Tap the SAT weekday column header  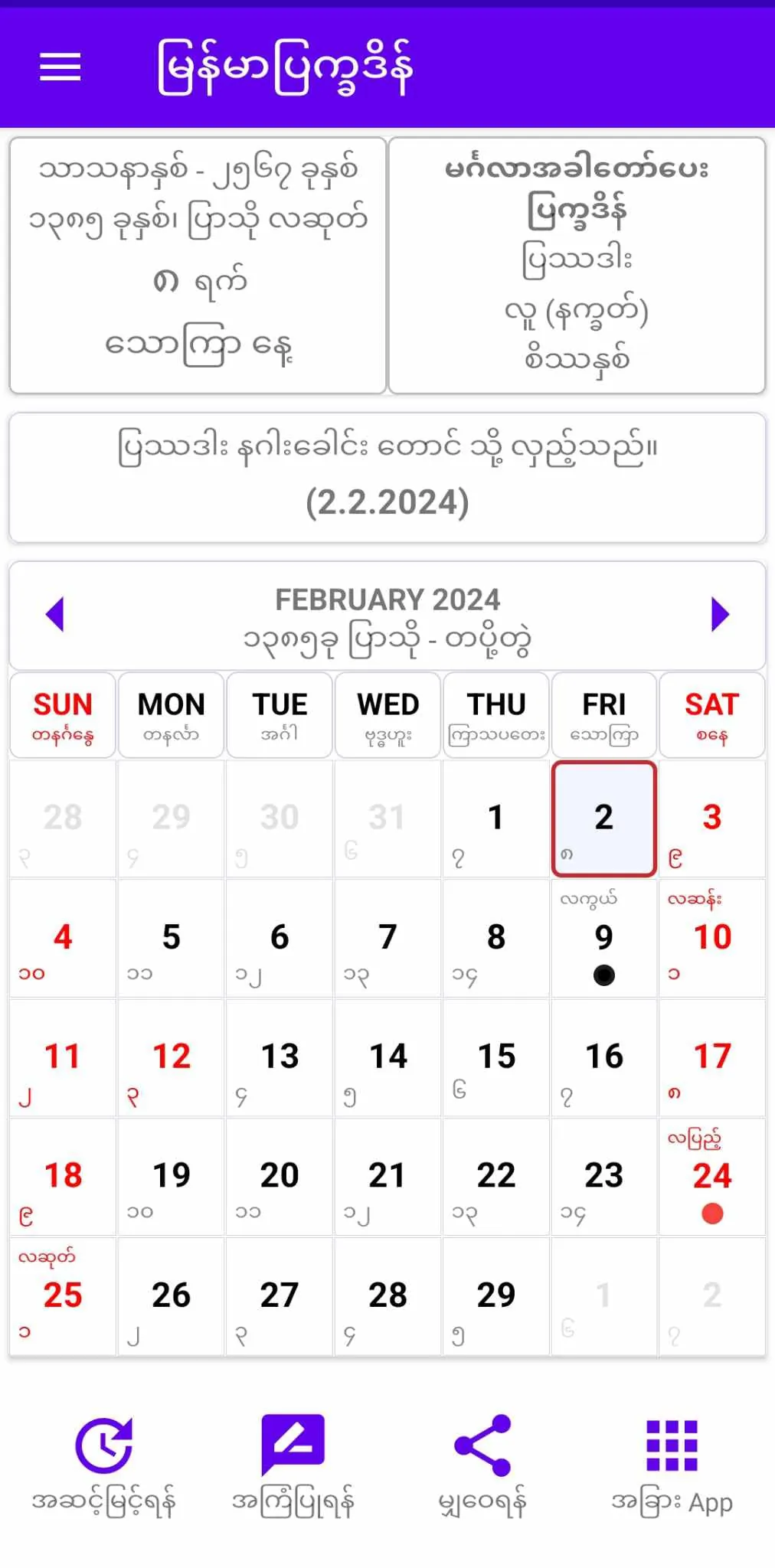(x=711, y=715)
